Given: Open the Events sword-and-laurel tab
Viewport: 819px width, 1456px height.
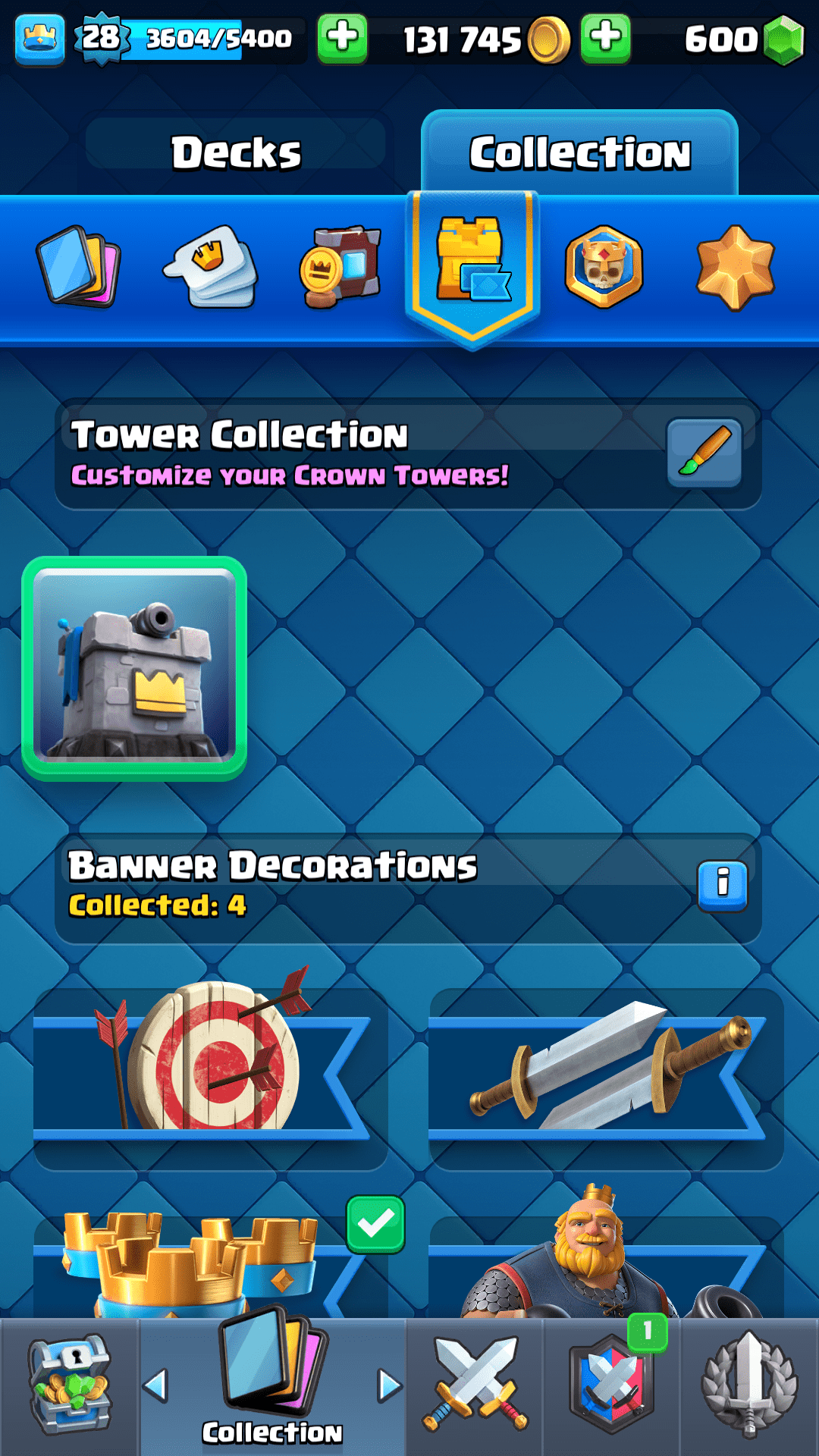Looking at the screenshot, I should (x=749, y=1386).
